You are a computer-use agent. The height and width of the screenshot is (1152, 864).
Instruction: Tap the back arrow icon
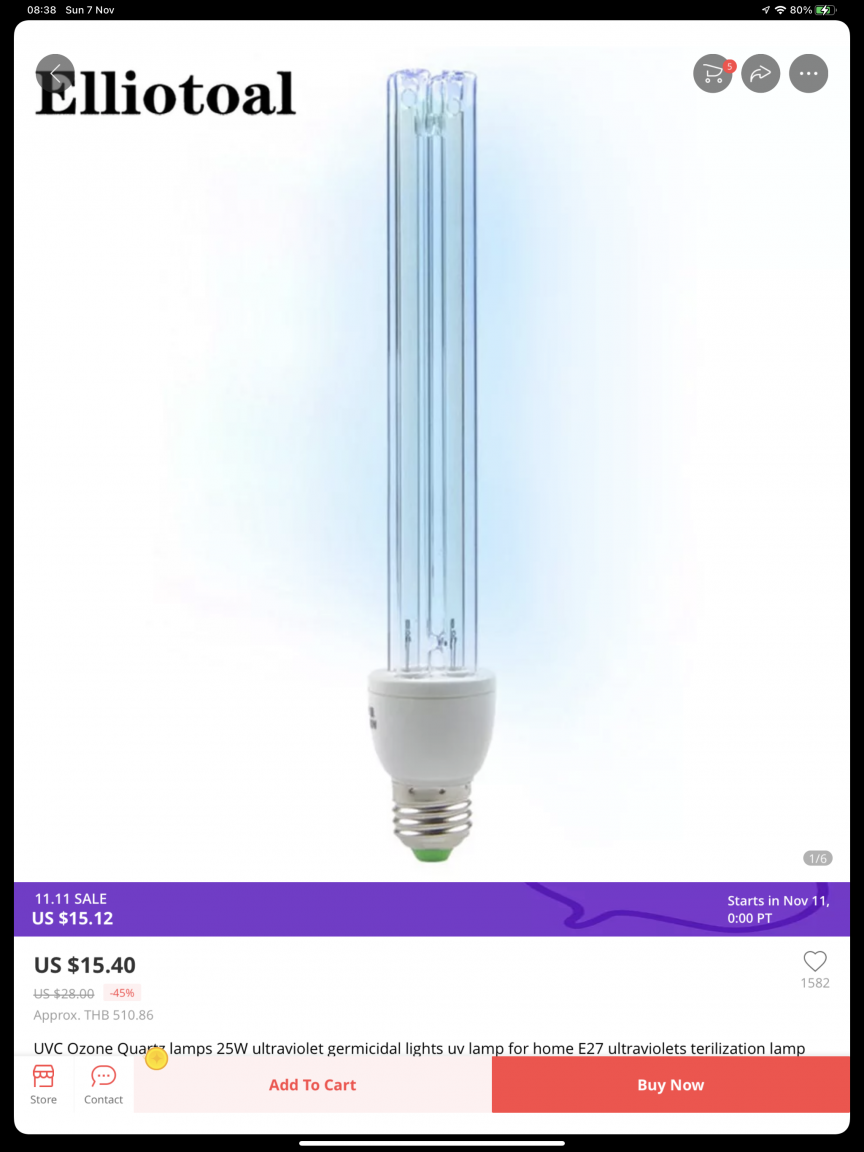click(x=55, y=73)
